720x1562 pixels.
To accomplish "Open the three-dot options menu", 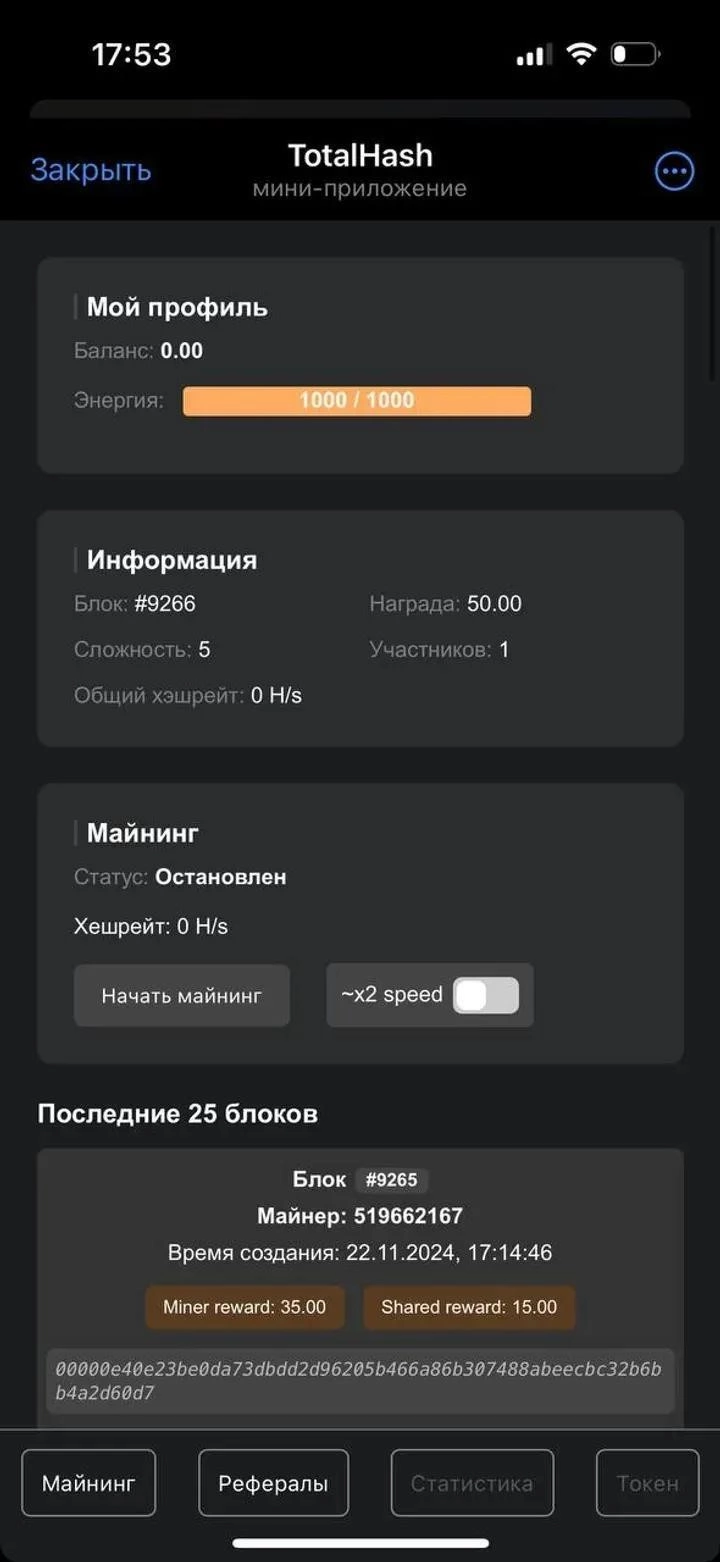I will click(674, 171).
